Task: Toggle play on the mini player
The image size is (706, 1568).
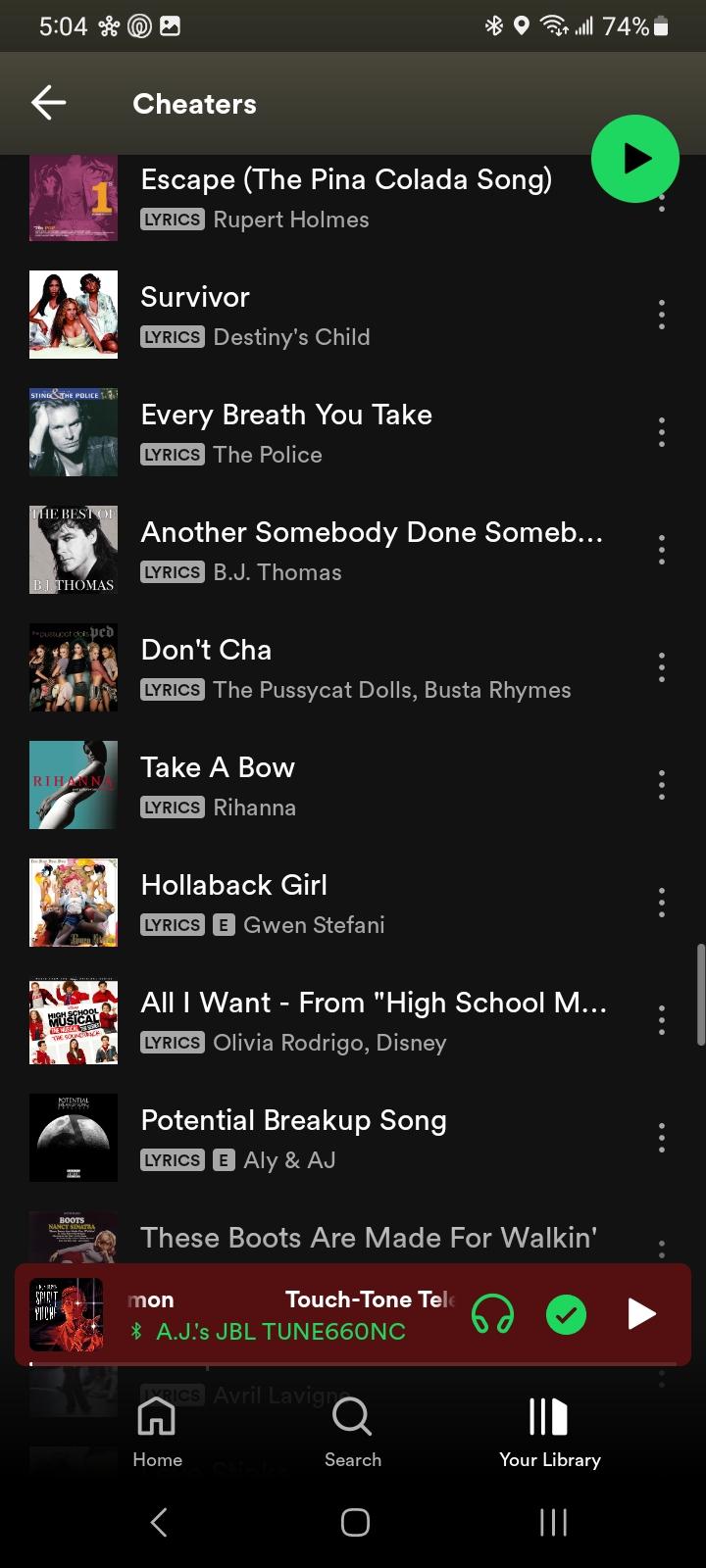Action: [640, 1313]
